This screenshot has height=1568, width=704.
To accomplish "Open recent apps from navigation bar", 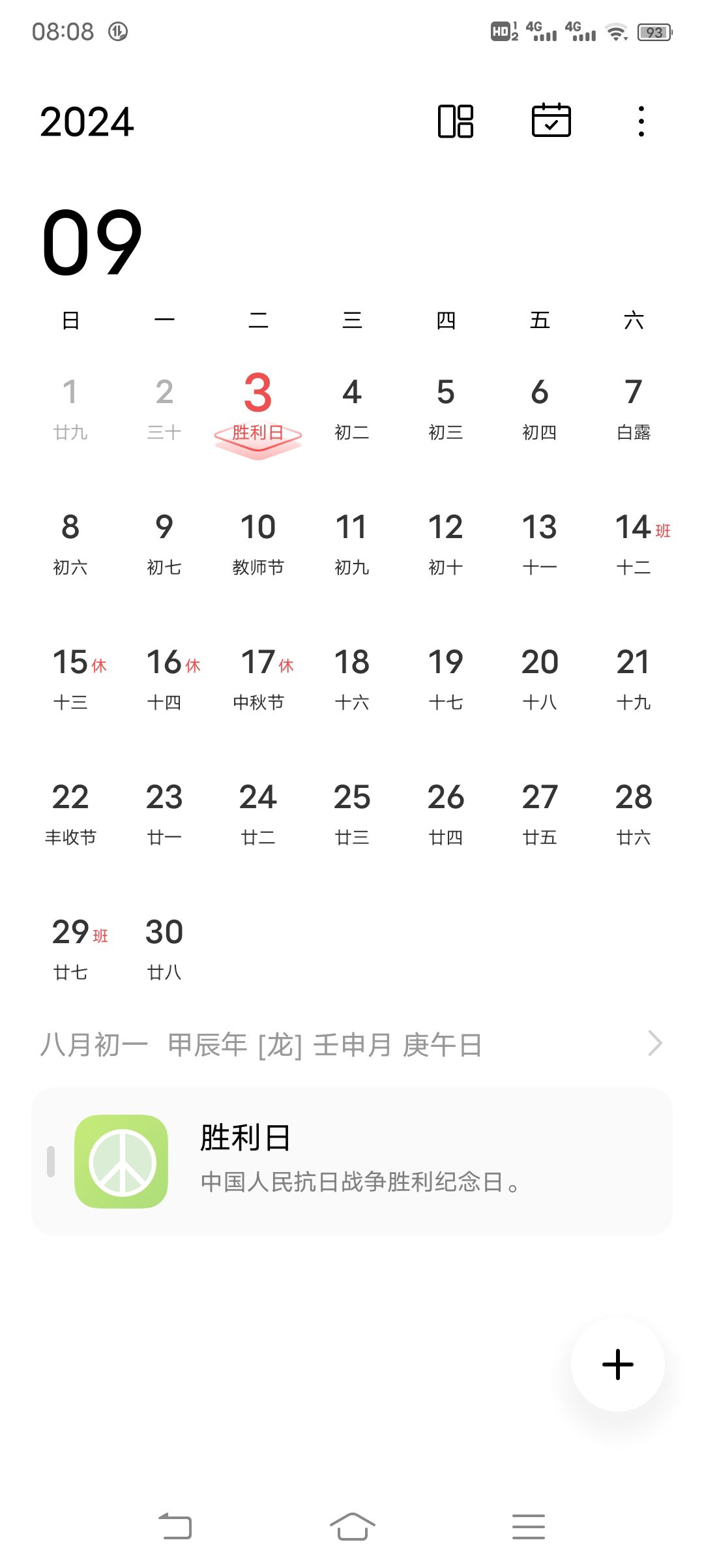I will pyautogui.click(x=529, y=1526).
